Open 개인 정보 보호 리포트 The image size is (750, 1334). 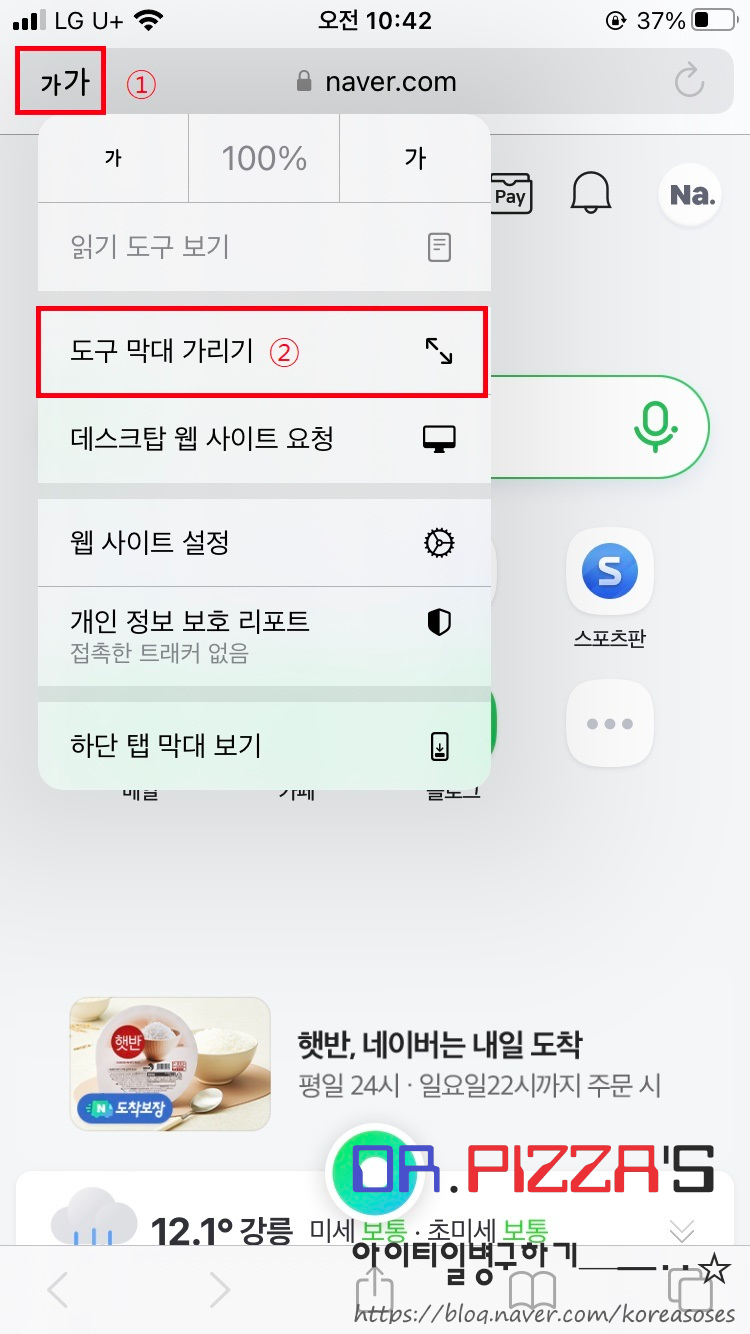tap(264, 636)
